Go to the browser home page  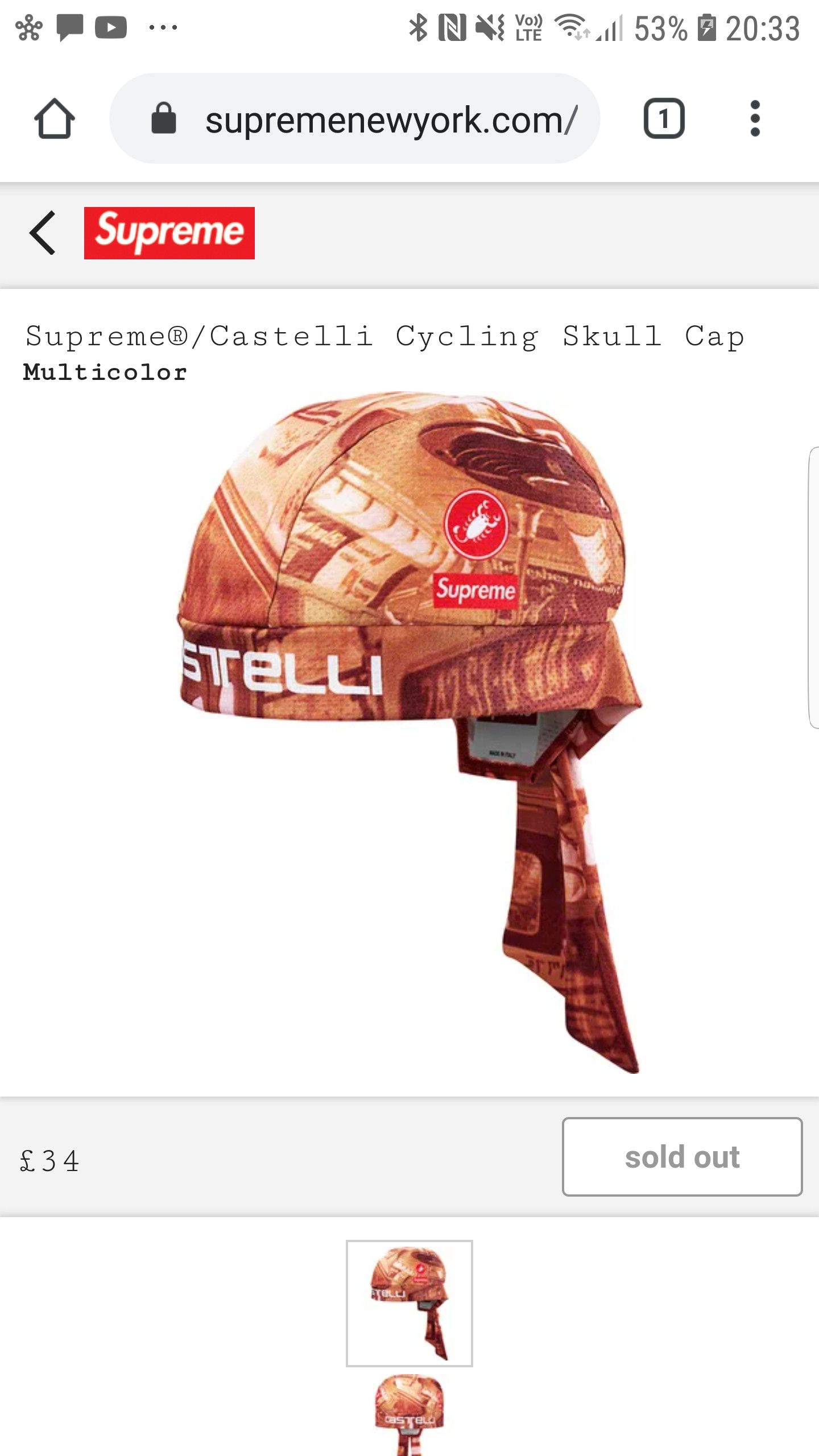pyautogui.click(x=54, y=119)
